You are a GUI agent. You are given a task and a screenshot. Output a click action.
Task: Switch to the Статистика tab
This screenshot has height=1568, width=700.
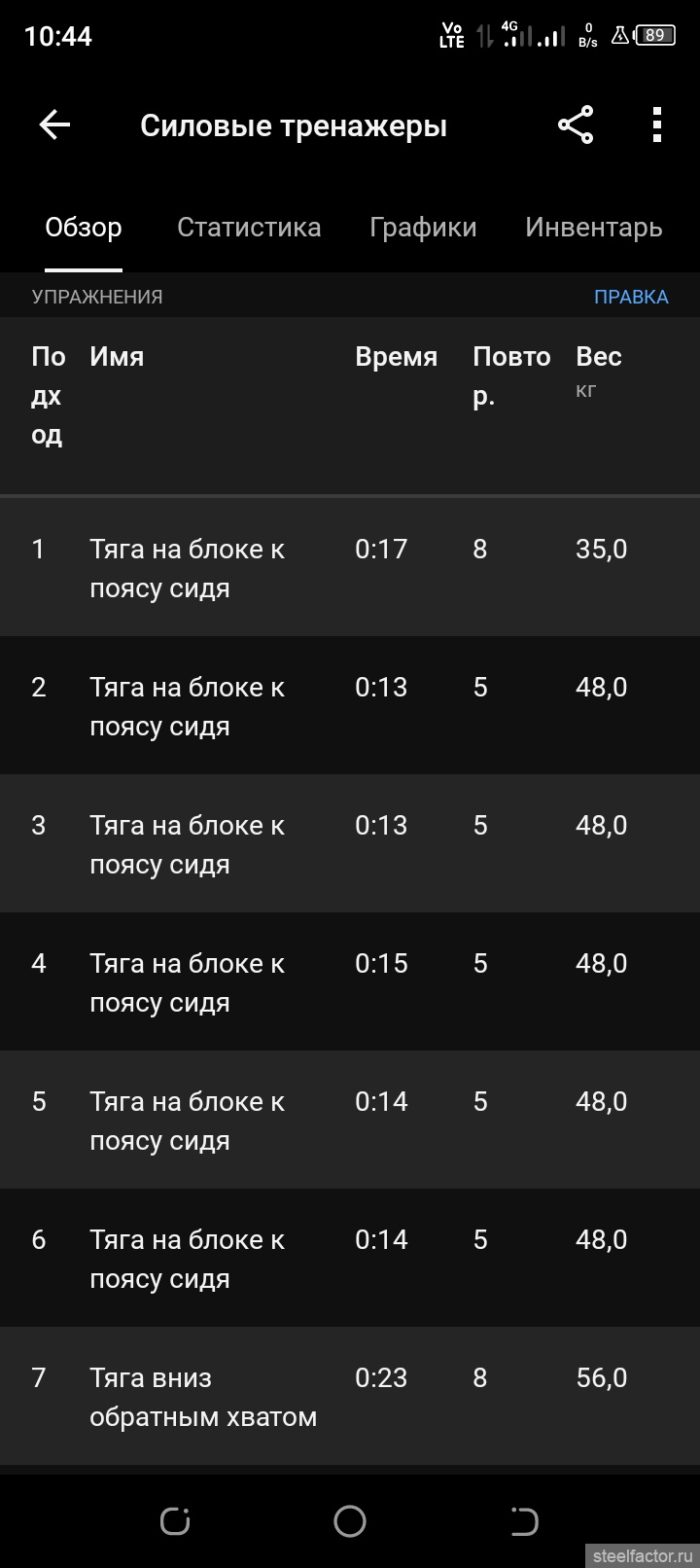click(249, 228)
